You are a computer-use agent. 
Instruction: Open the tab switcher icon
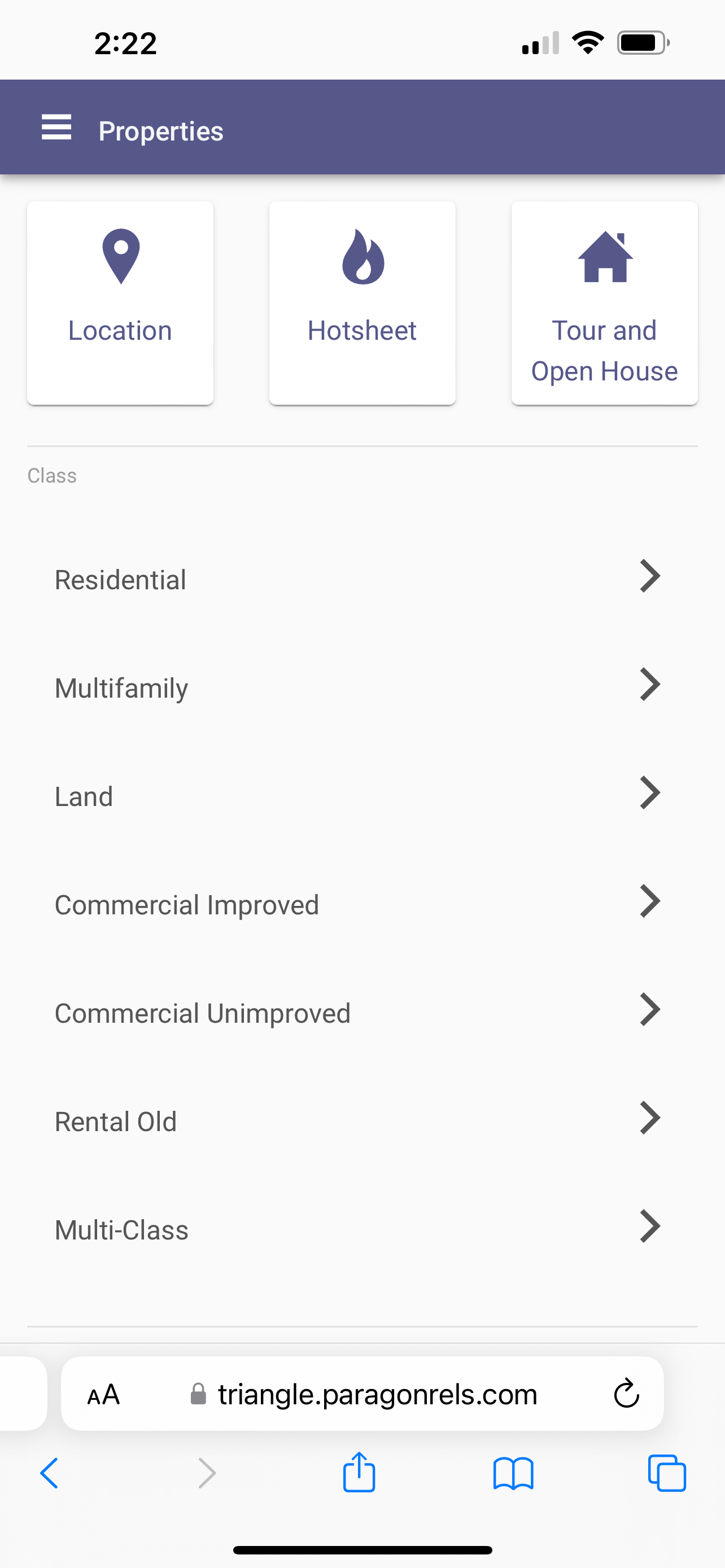click(666, 1473)
